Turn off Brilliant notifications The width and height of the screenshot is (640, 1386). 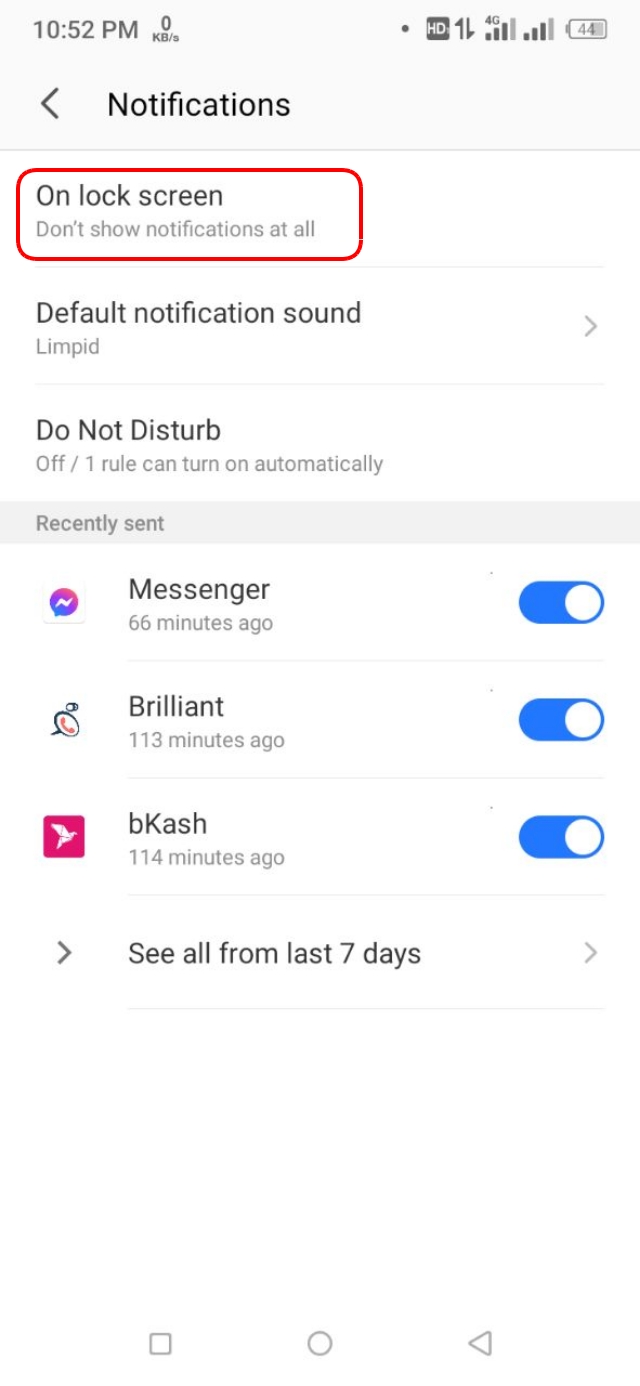point(561,720)
